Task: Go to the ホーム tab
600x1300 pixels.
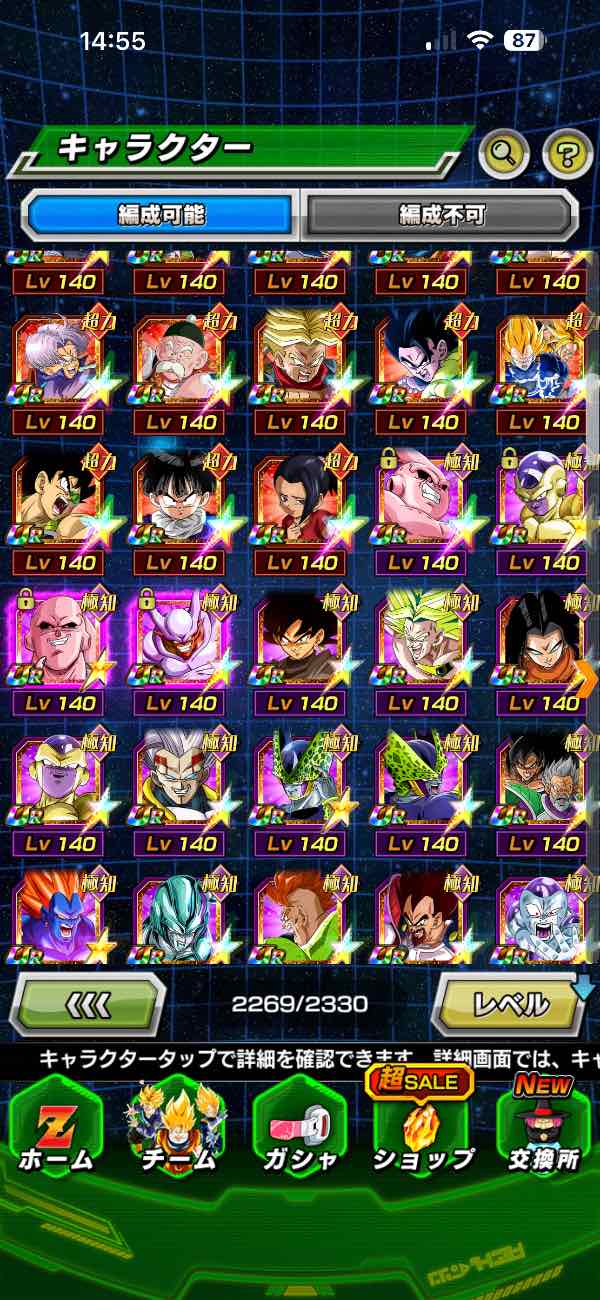Action: 55,1130
